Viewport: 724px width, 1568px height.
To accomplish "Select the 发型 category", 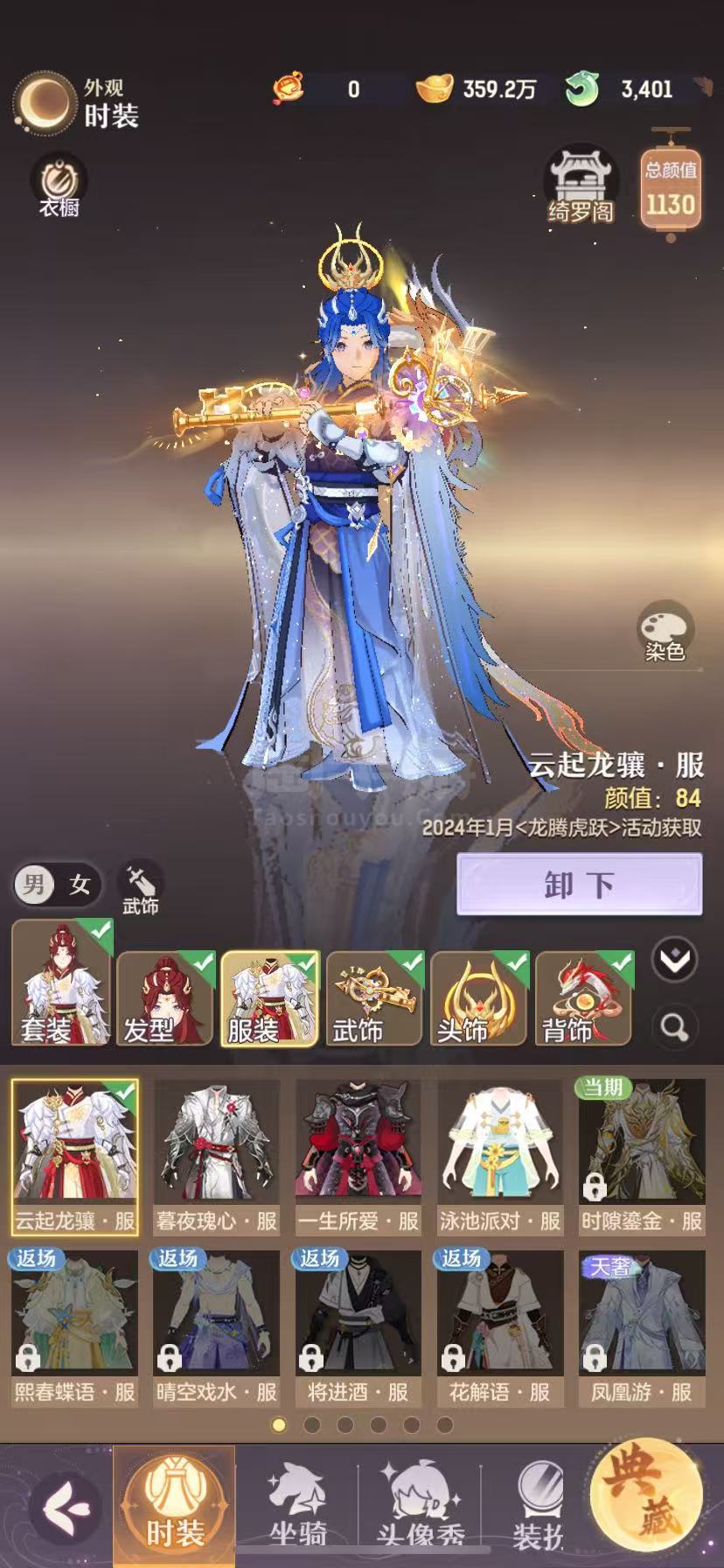I will [165, 998].
